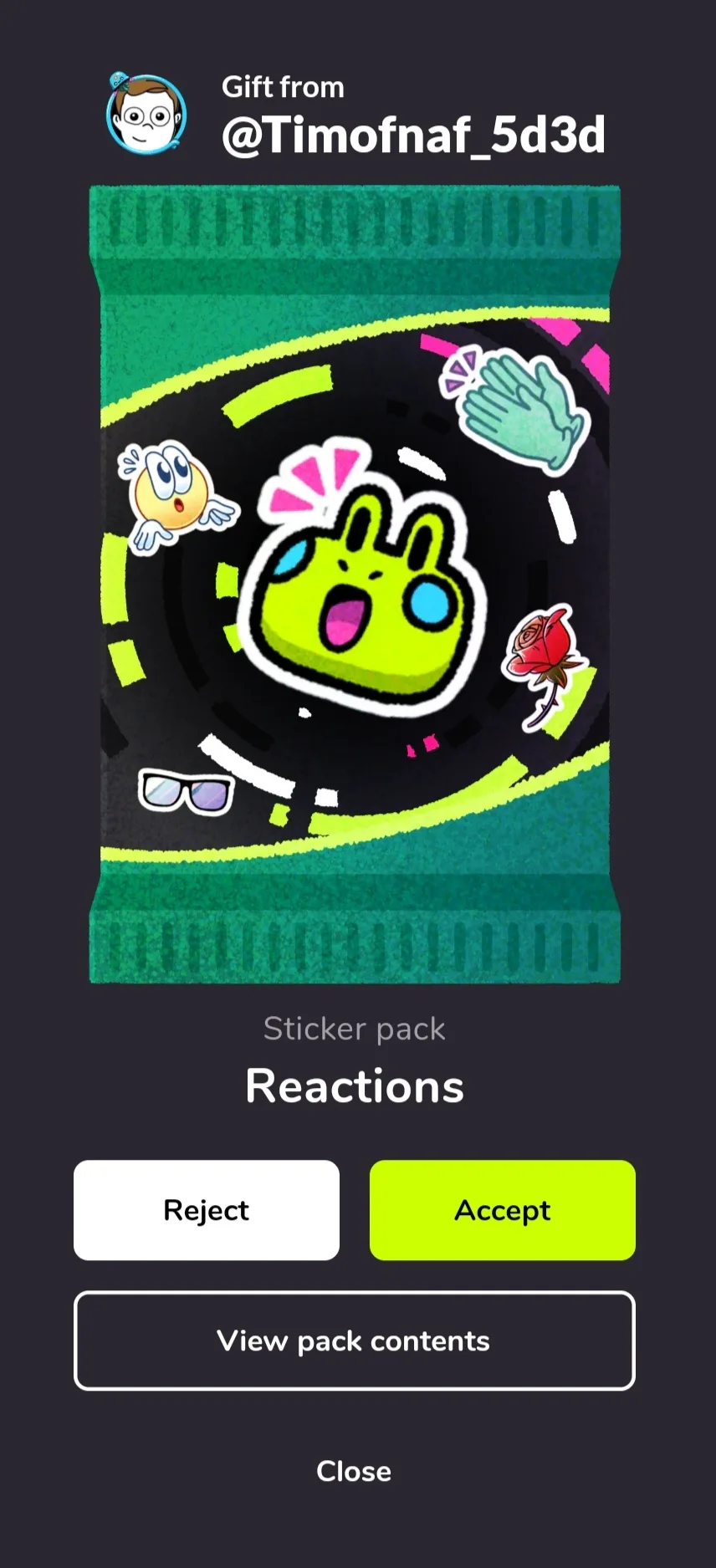View pack contents
The height and width of the screenshot is (1568, 716).
pyautogui.click(x=355, y=1341)
